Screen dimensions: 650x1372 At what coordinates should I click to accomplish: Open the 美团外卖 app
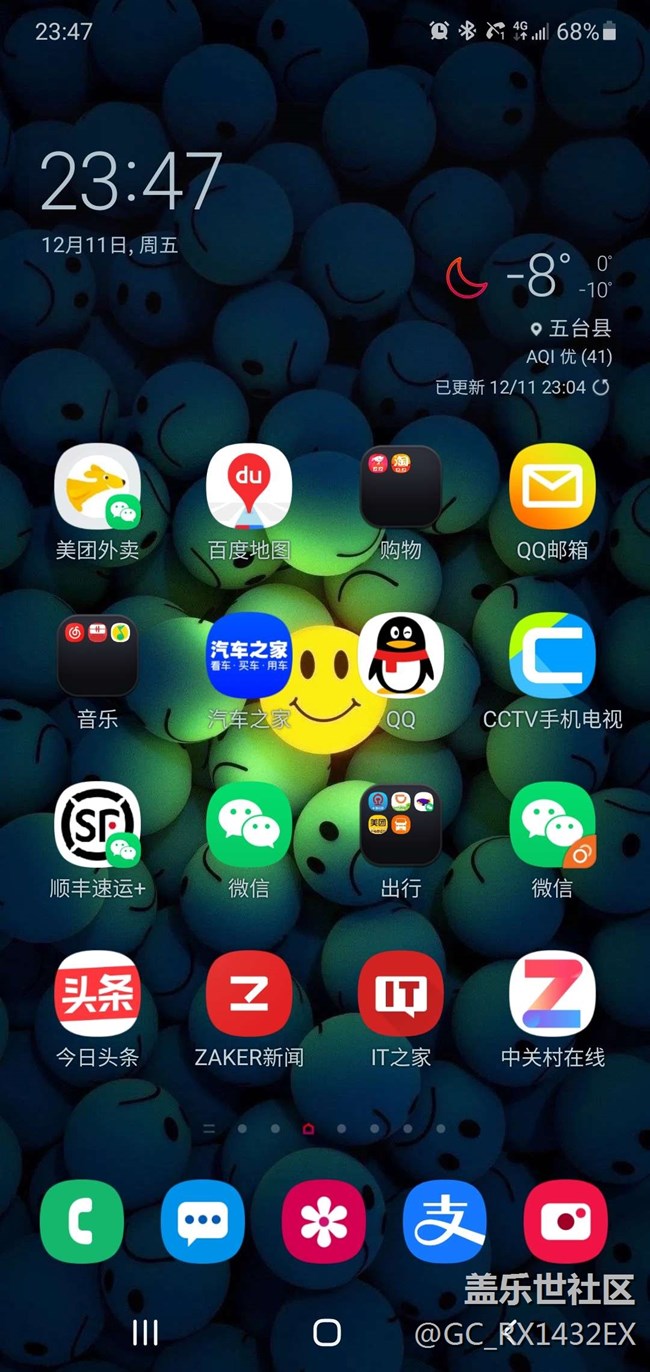pyautogui.click(x=97, y=487)
